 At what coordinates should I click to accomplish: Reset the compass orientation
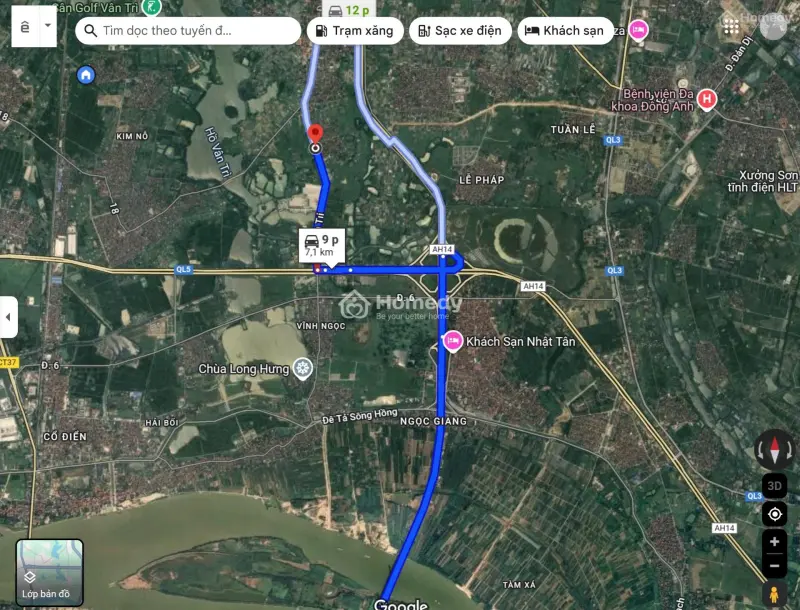tap(774, 449)
